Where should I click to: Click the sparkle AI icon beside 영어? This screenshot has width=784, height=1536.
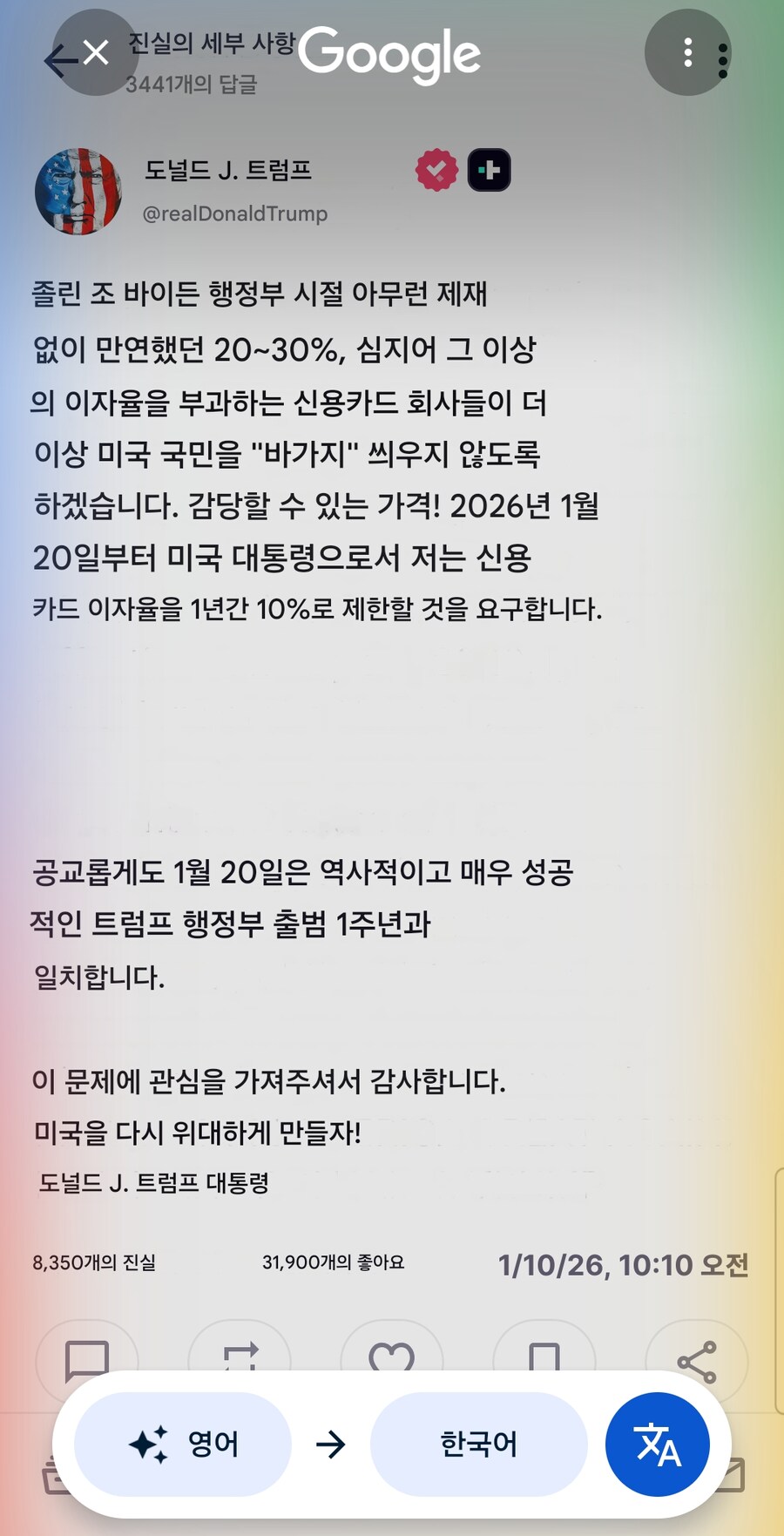150,1444
